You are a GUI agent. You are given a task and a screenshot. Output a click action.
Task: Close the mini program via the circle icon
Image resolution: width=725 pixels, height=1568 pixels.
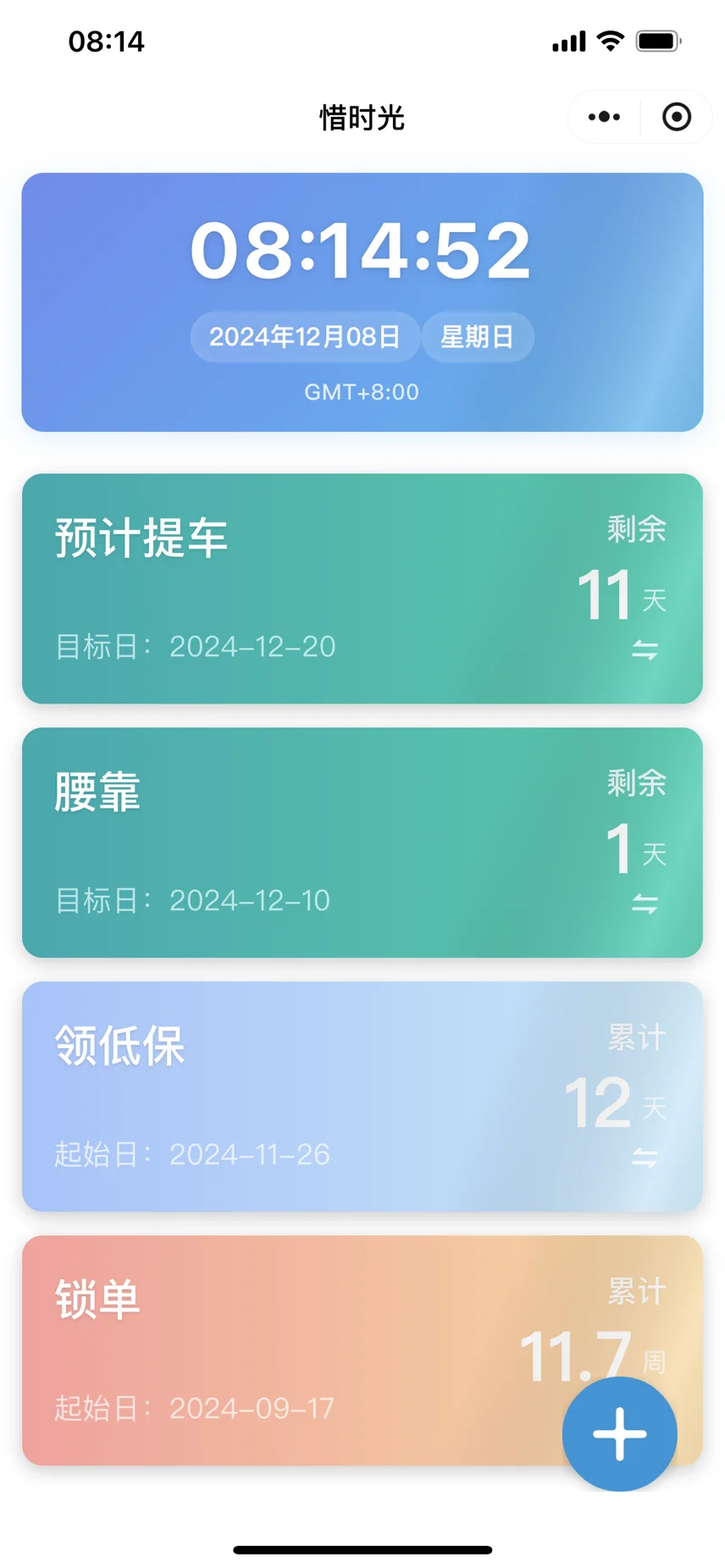tap(676, 117)
